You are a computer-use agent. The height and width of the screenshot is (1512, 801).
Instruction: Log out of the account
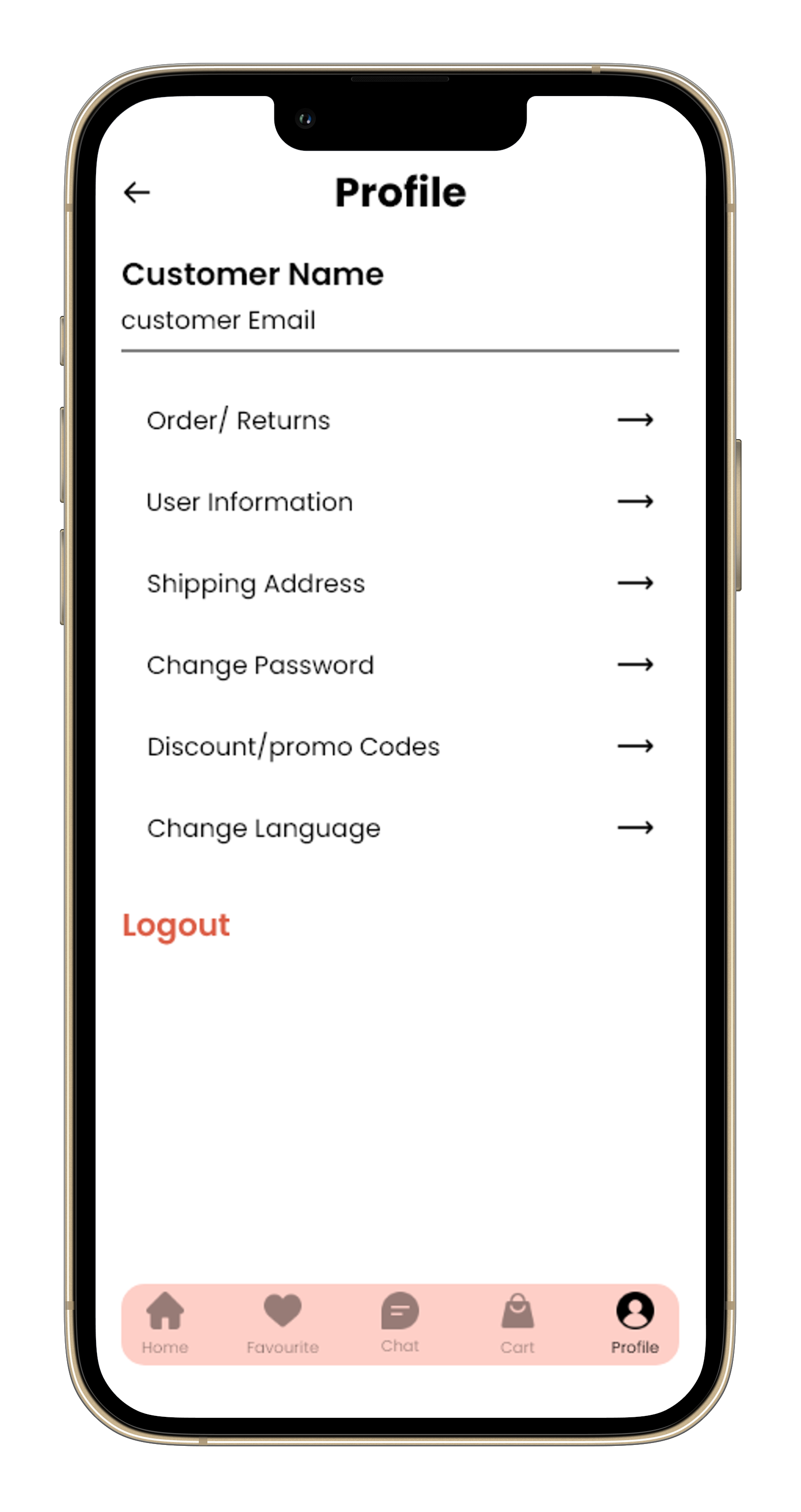tap(176, 926)
